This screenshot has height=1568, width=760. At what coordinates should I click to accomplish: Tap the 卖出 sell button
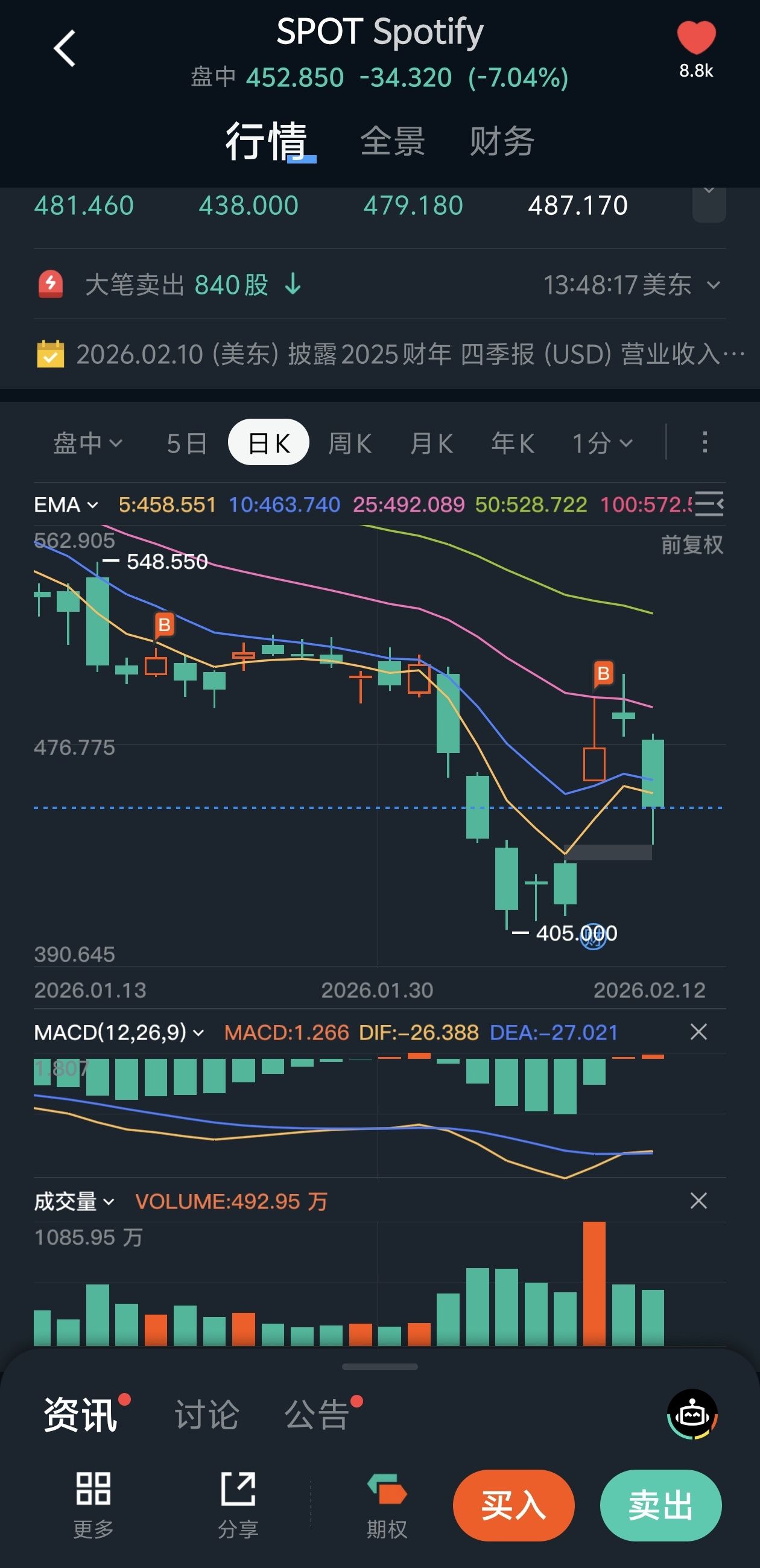pos(661,1505)
